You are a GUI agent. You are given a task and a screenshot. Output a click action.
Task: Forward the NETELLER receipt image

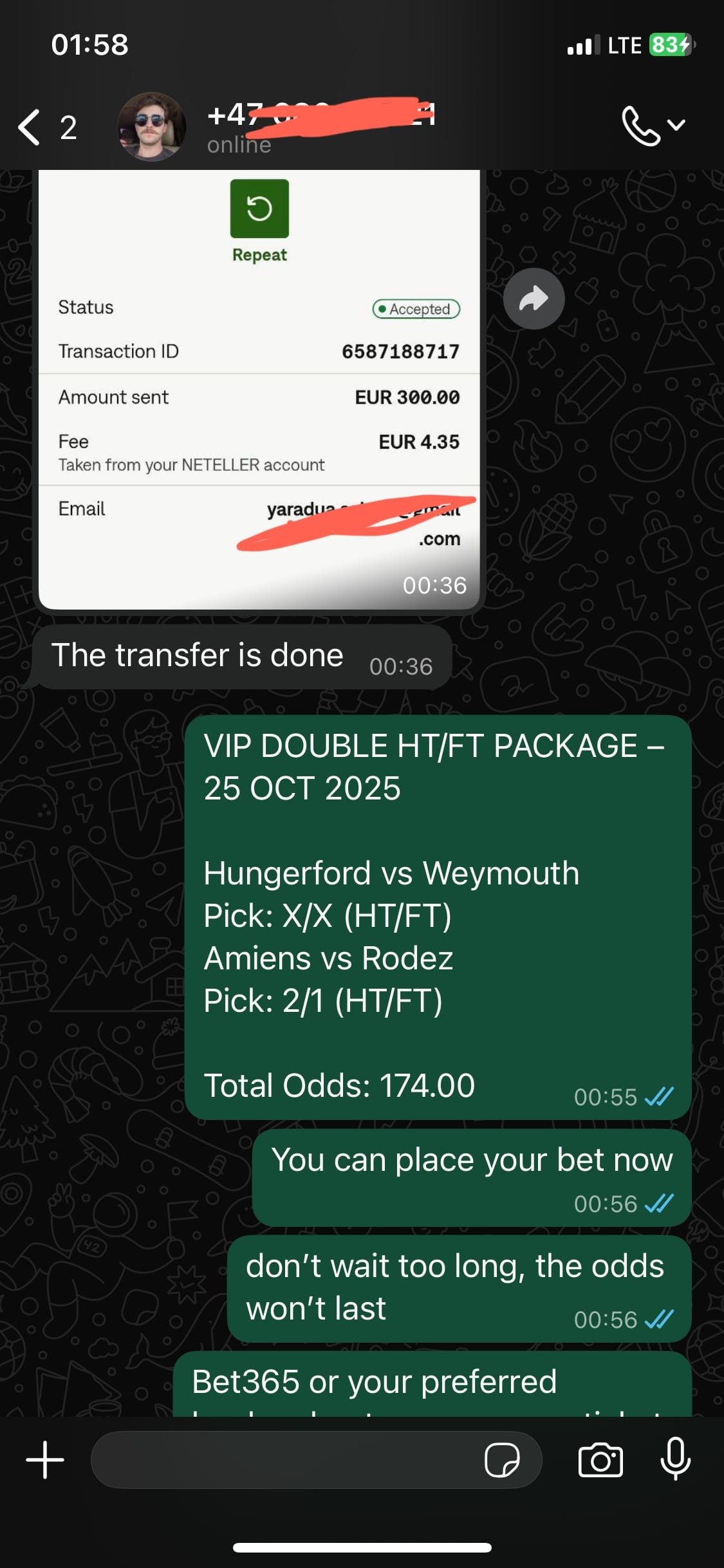[534, 299]
